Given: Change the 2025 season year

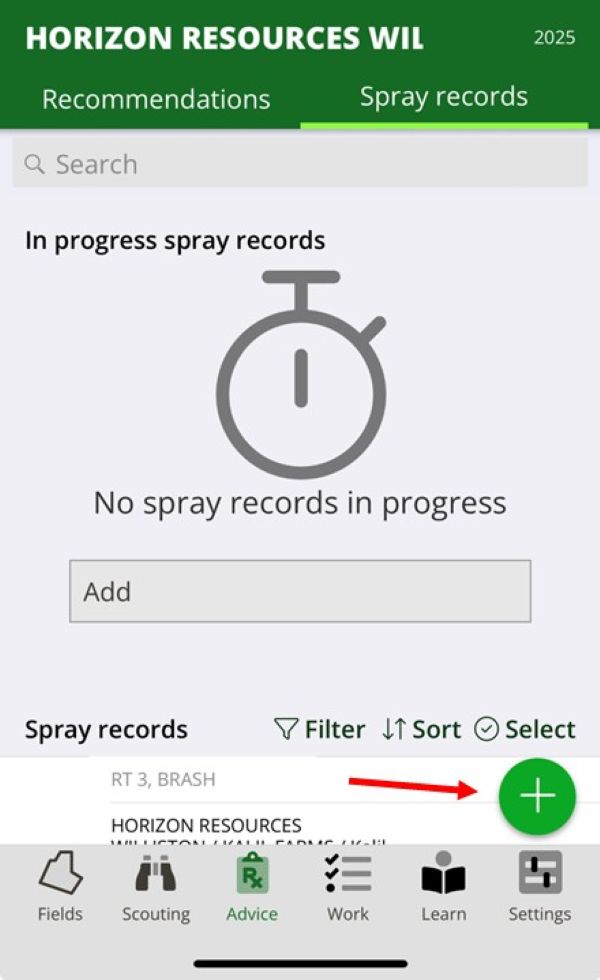Looking at the screenshot, I should click(x=554, y=38).
